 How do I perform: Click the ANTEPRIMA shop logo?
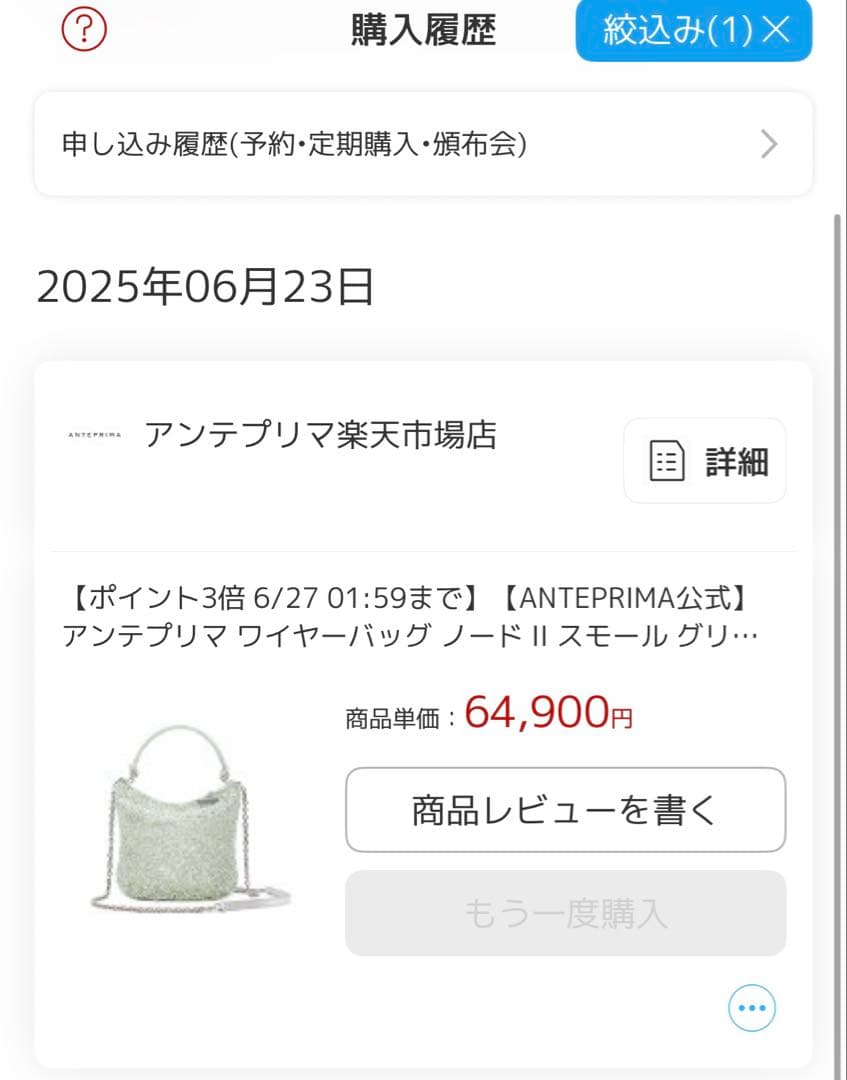[x=95, y=434]
